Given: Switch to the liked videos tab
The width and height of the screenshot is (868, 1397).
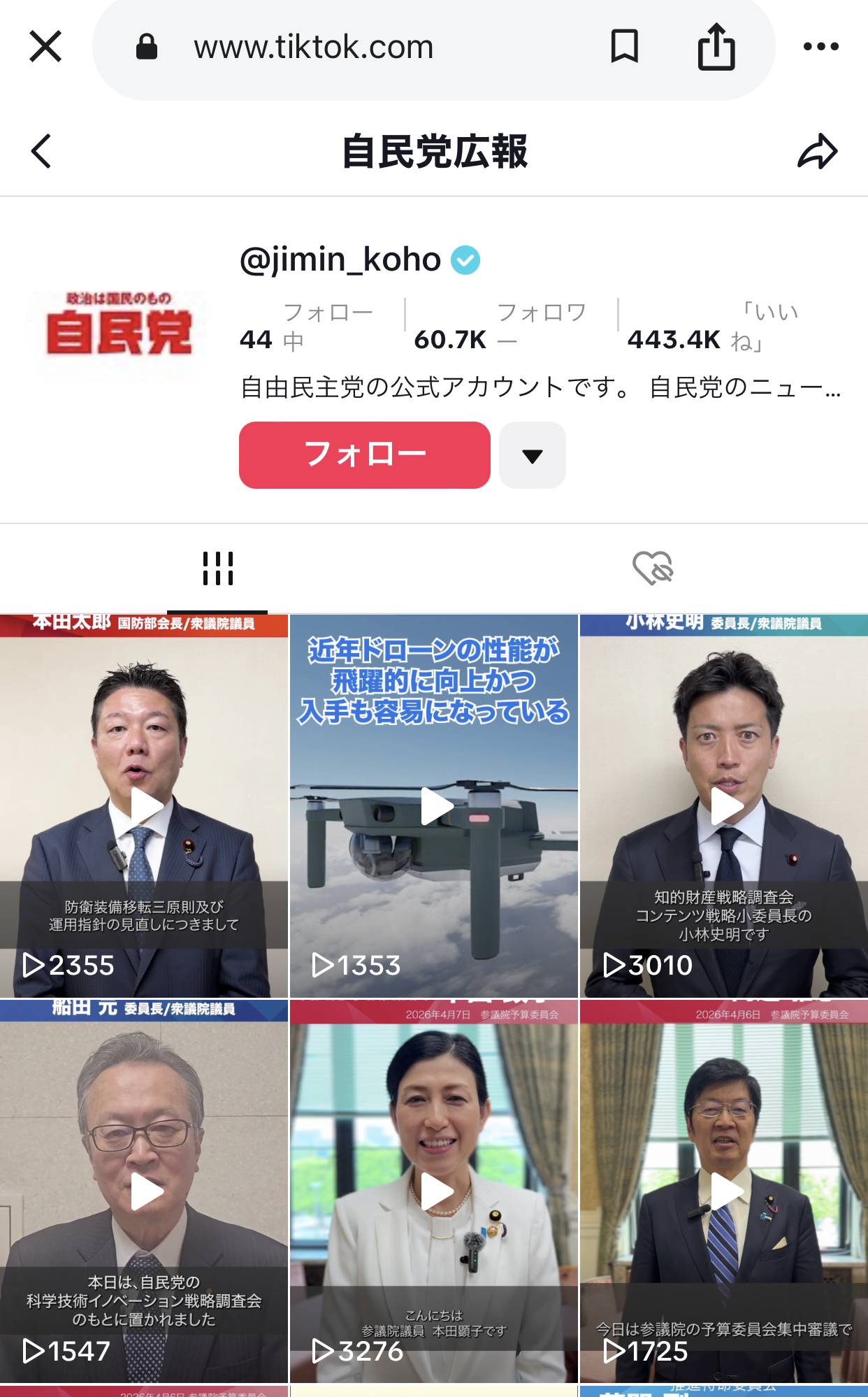Looking at the screenshot, I should (652, 568).
